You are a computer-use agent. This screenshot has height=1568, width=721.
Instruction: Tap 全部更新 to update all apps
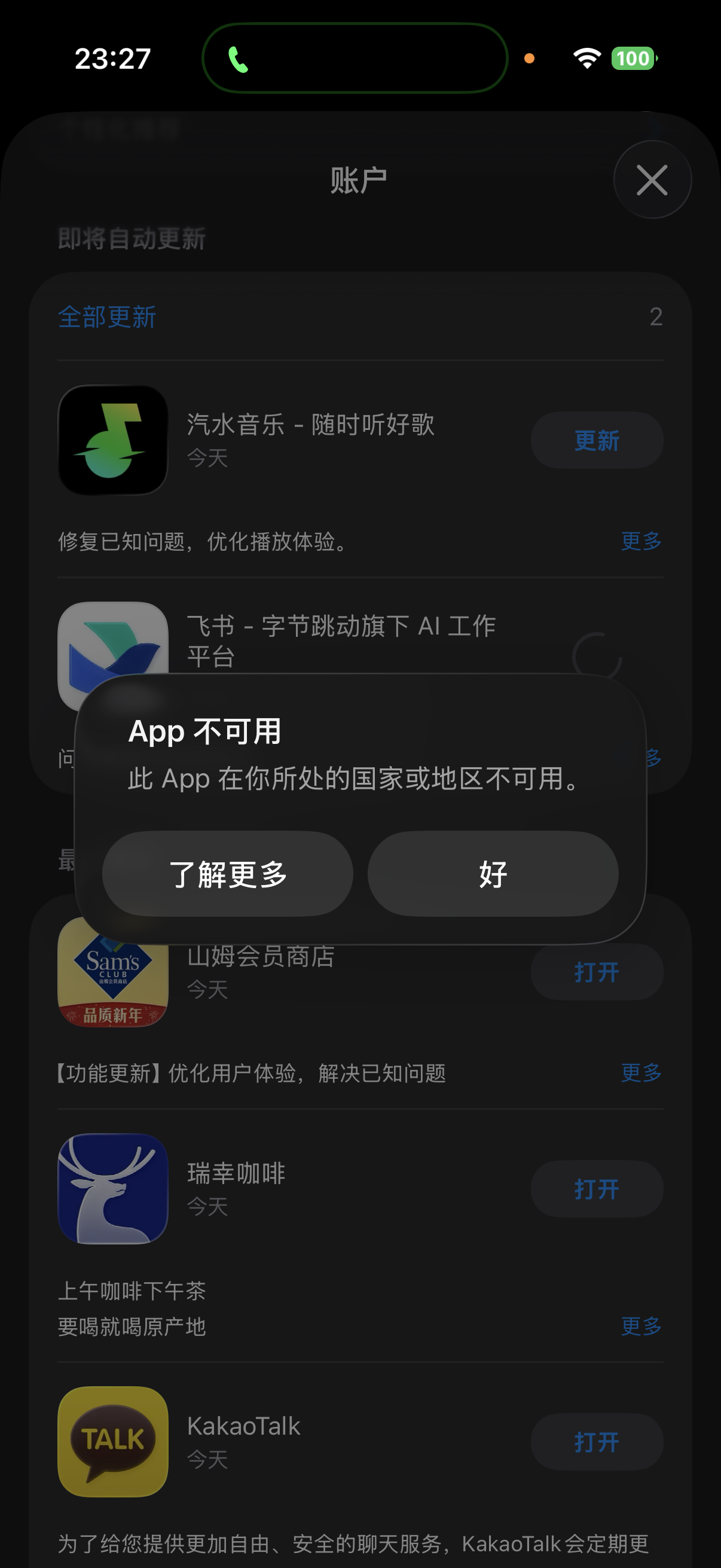point(107,316)
